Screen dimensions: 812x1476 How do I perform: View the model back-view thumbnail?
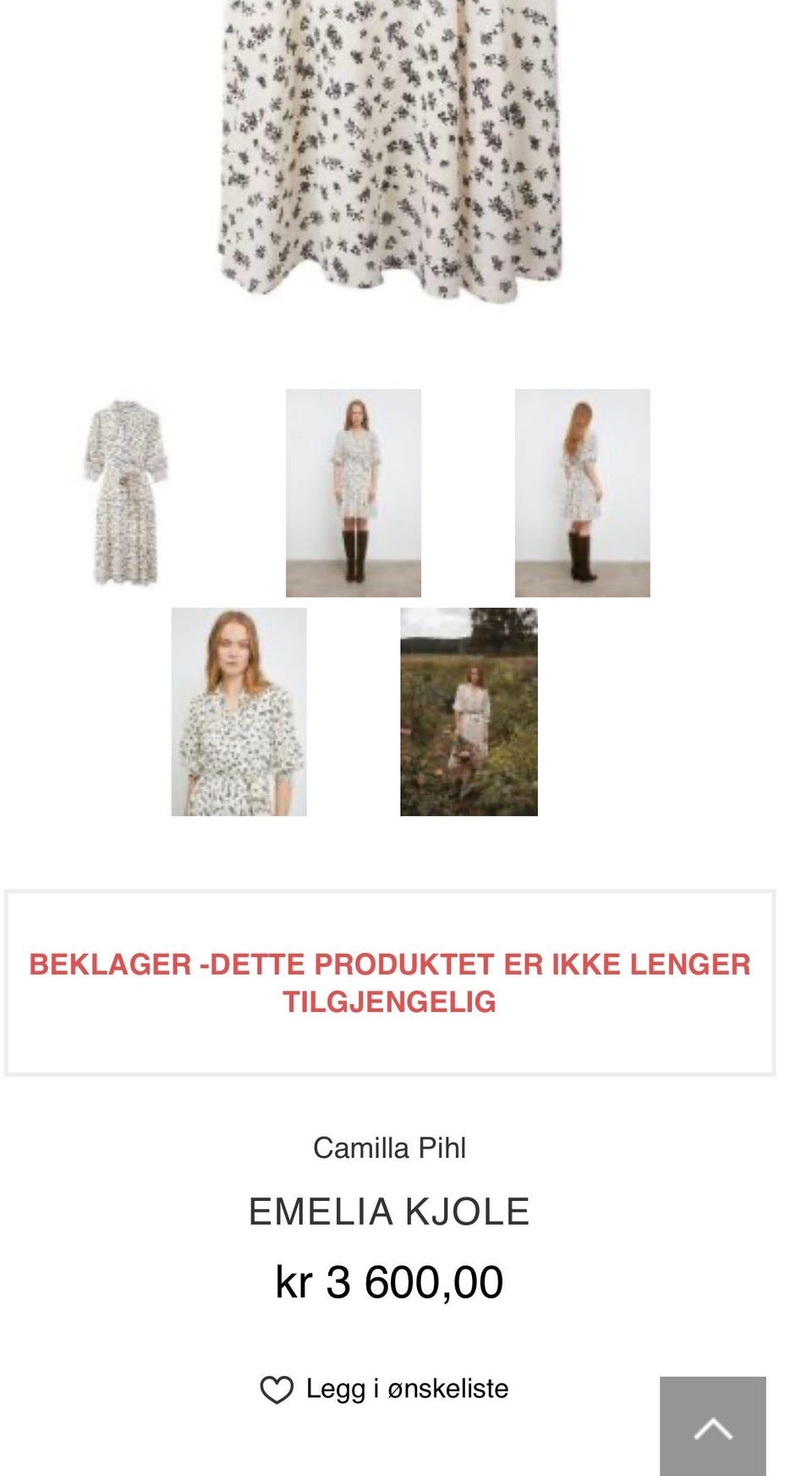tap(582, 489)
